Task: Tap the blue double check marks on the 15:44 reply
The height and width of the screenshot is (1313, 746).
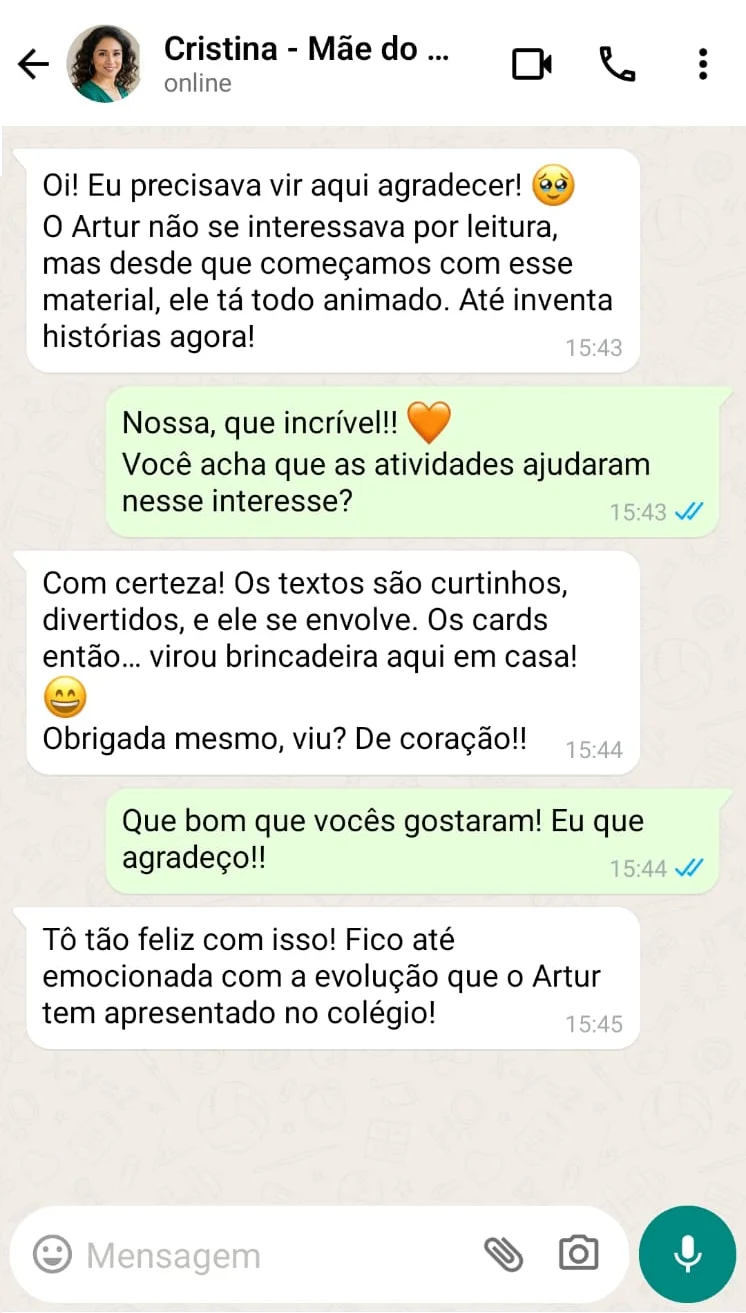Action: click(690, 870)
